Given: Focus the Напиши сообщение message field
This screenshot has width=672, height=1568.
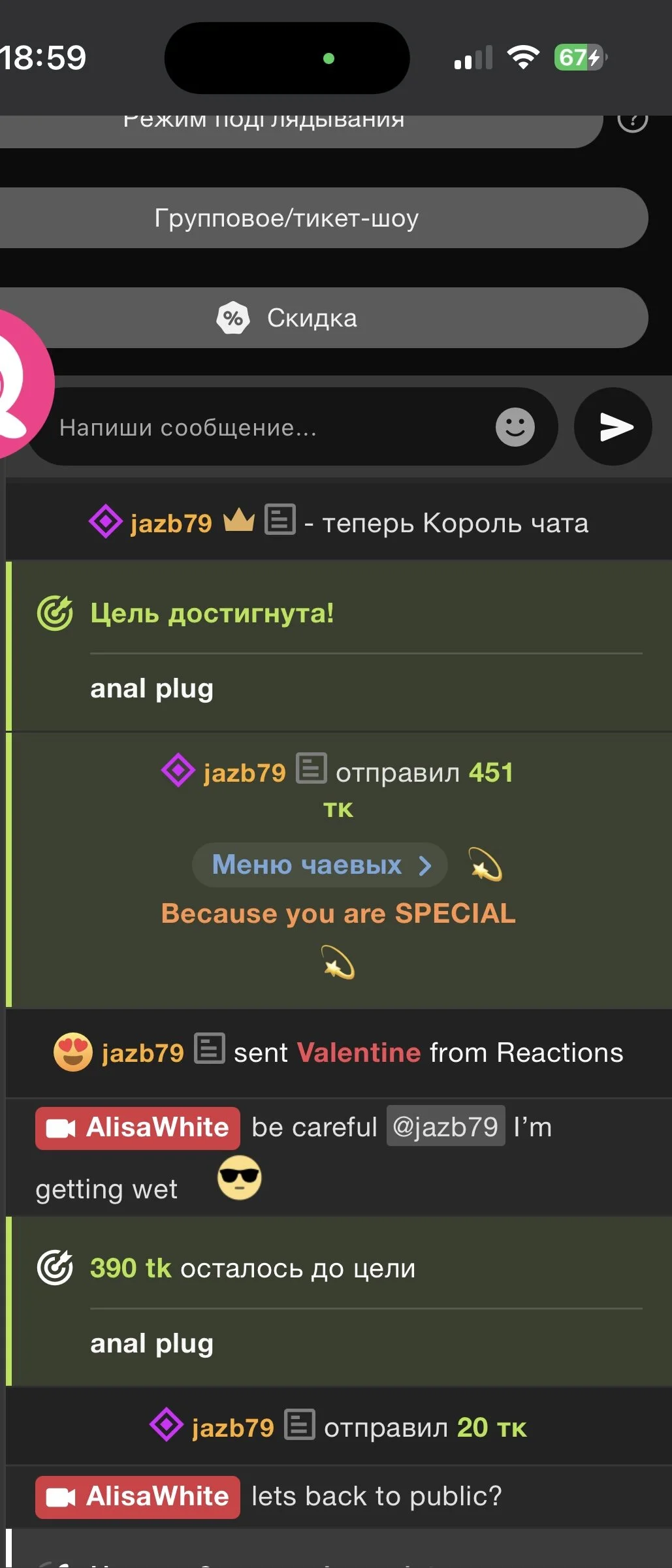Looking at the screenshot, I should point(268,428).
